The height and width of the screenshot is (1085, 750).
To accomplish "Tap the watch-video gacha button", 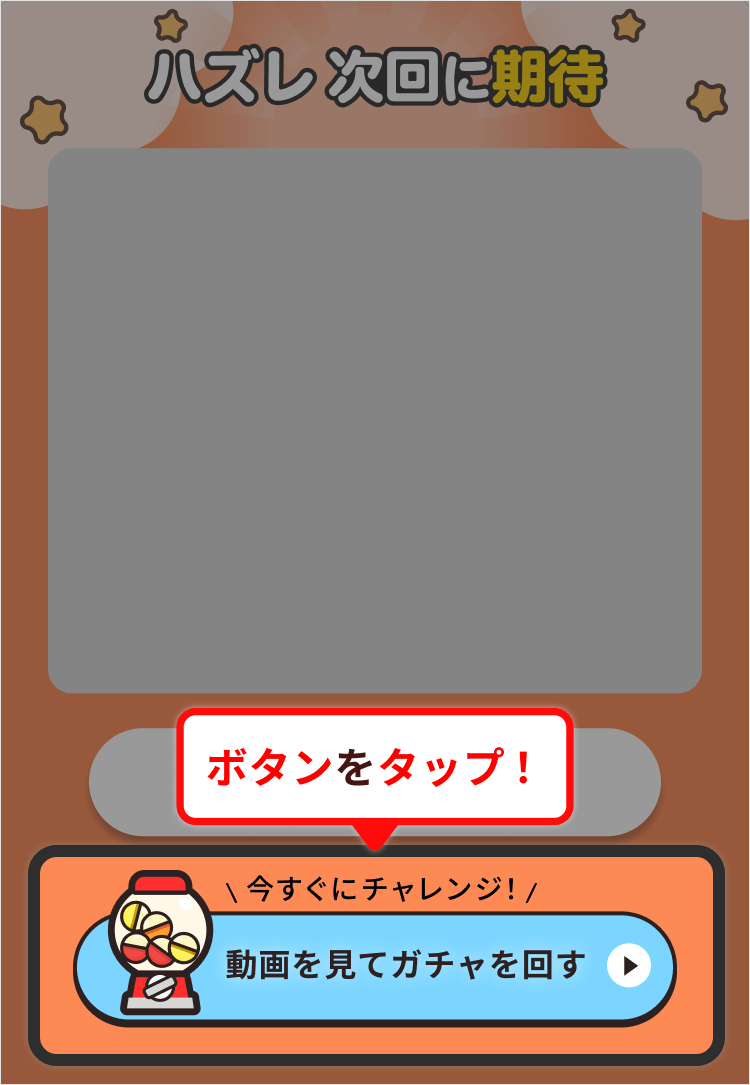I will 400,966.
